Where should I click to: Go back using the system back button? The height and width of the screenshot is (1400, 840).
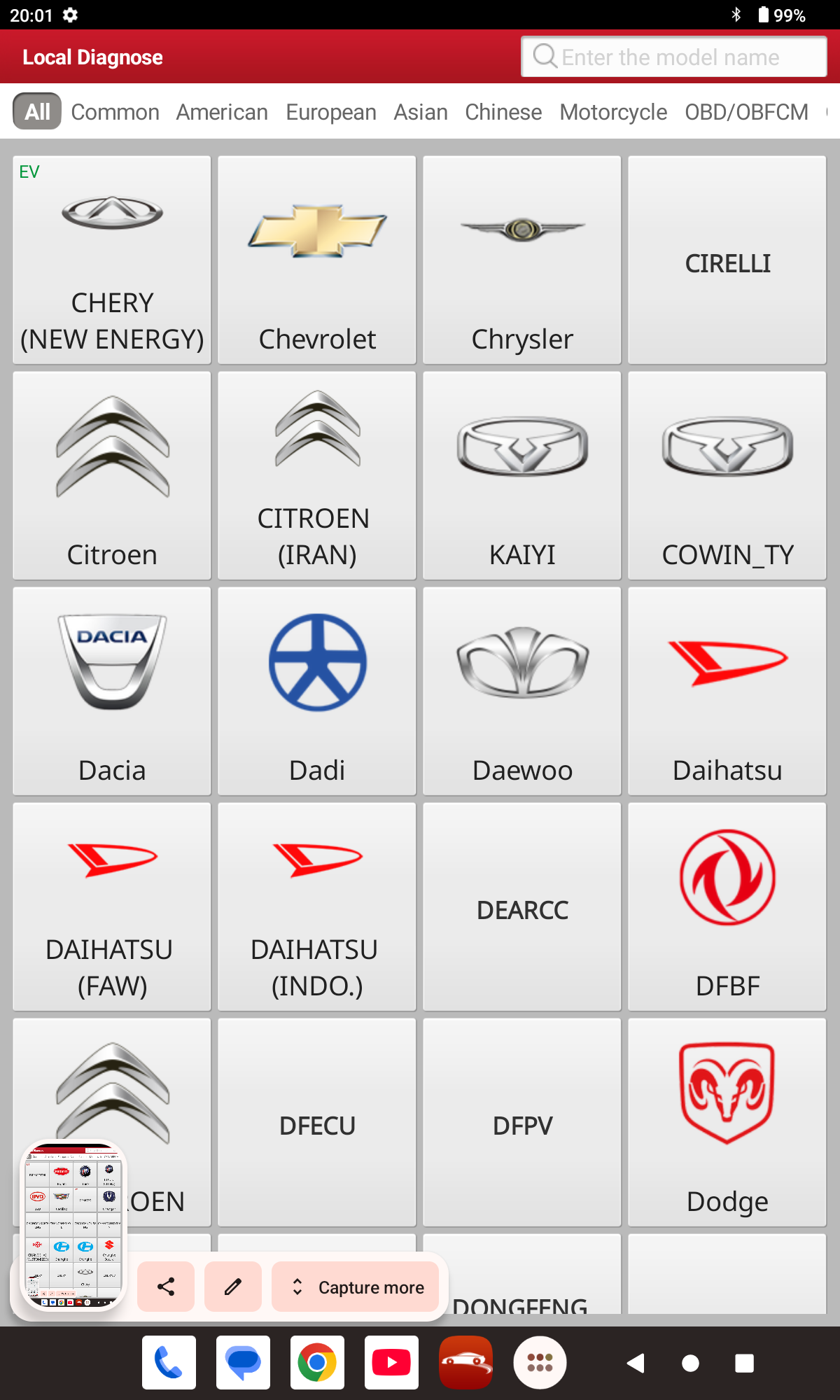(636, 1363)
